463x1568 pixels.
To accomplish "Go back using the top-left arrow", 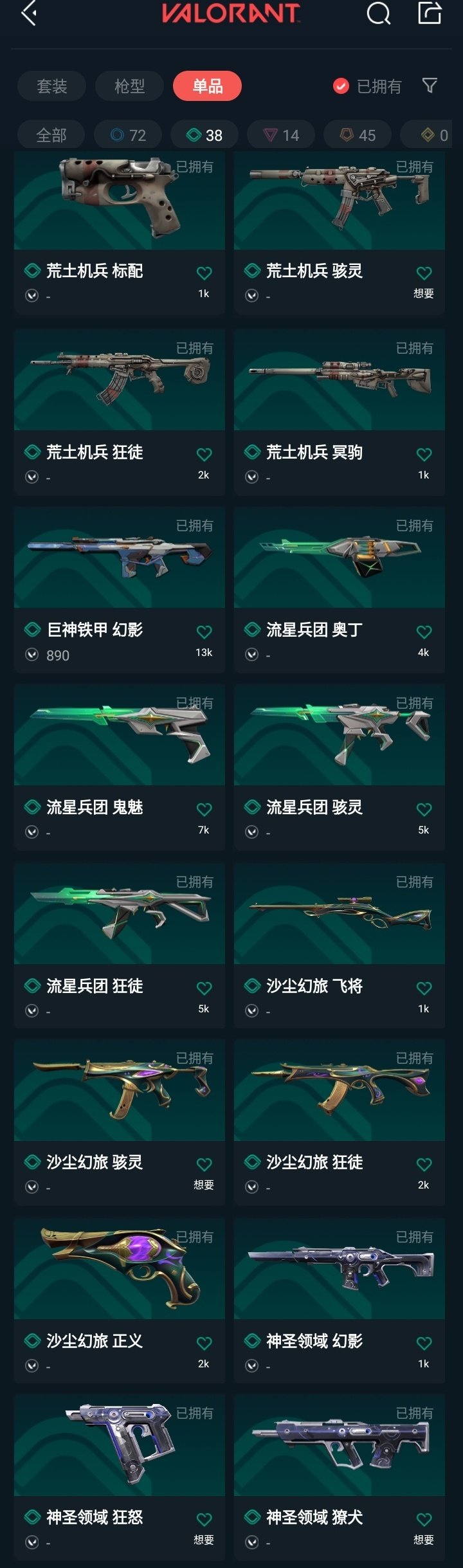I will point(29,13).
